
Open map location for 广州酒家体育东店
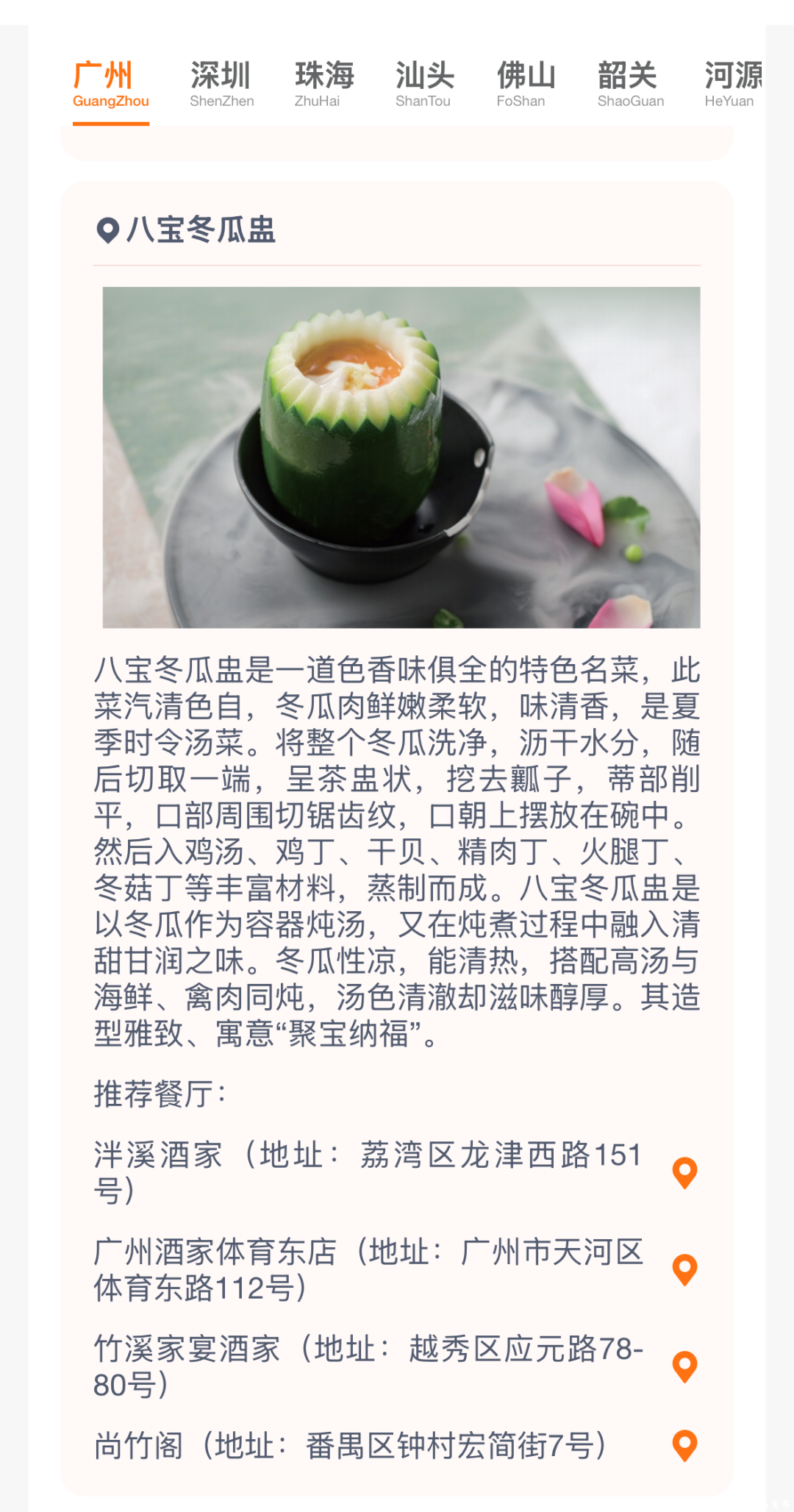(684, 1269)
